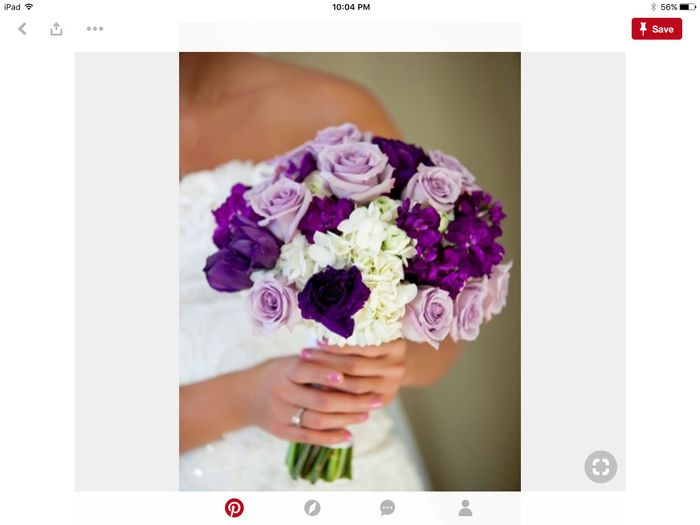This screenshot has width=700, height=525.
Task: Go back with the arrow
Action: click(22, 29)
